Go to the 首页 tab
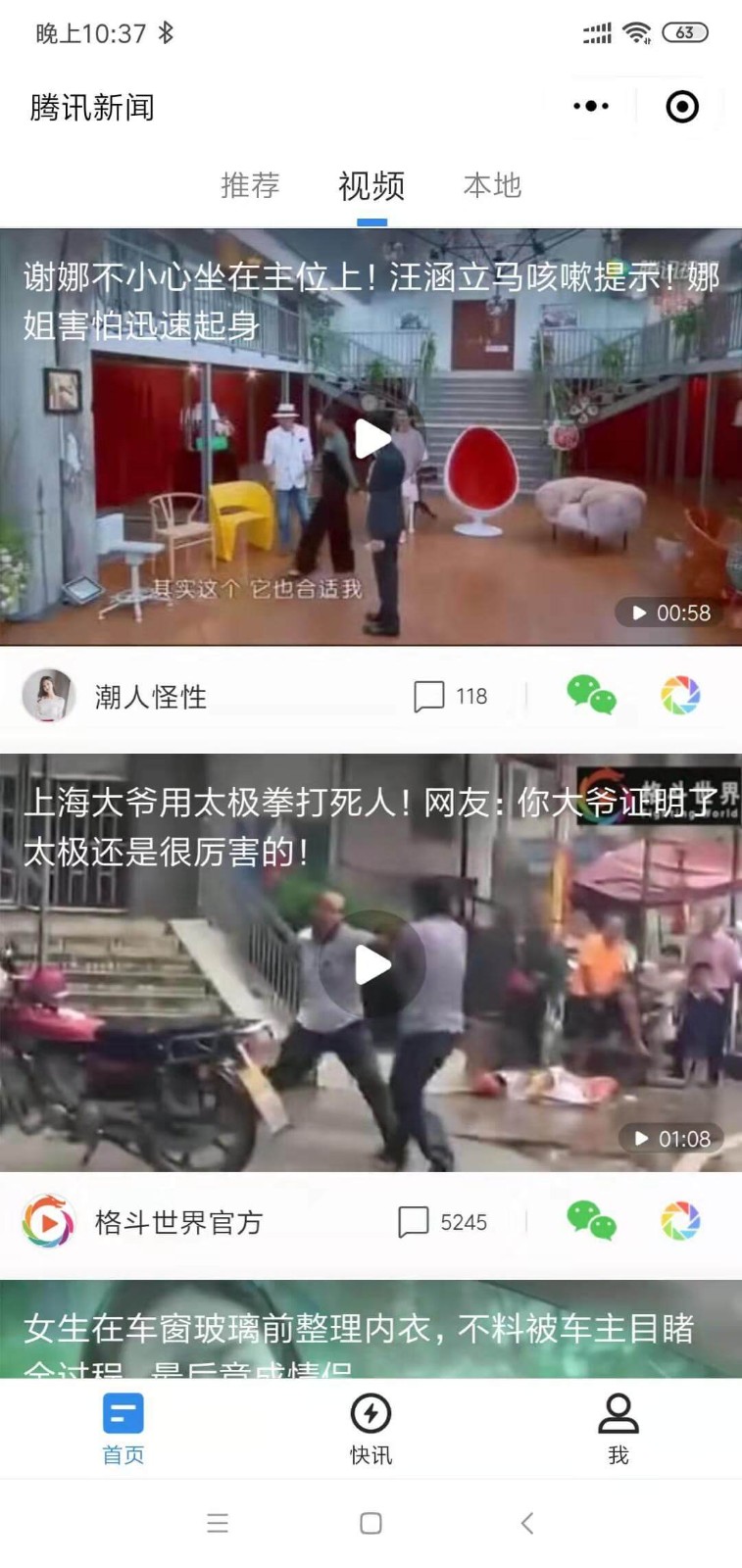The height and width of the screenshot is (1568, 742). point(124,1429)
